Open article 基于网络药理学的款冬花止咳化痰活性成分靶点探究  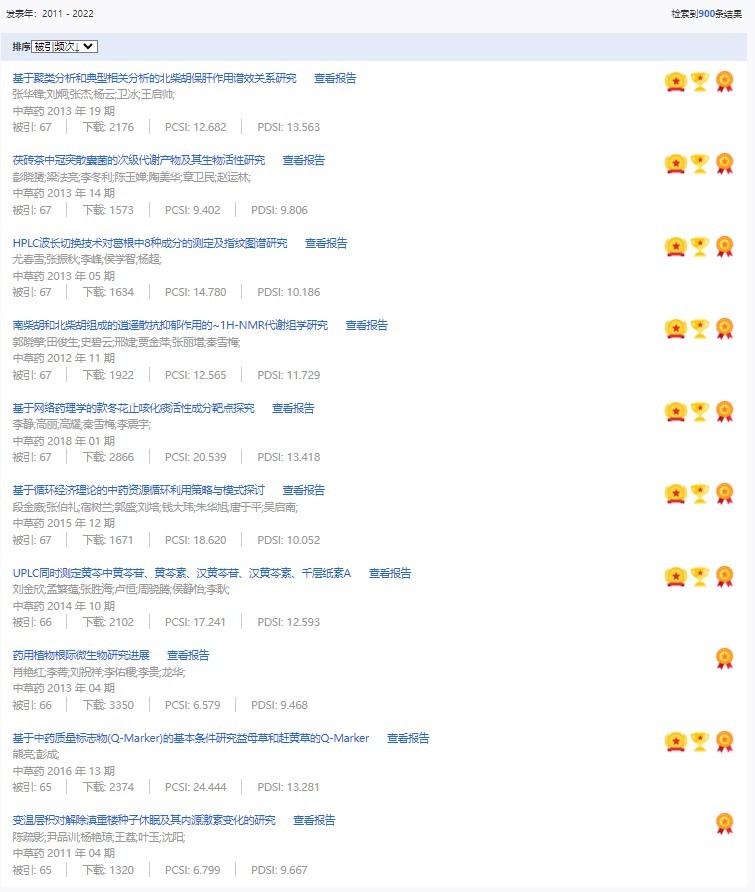[133, 408]
